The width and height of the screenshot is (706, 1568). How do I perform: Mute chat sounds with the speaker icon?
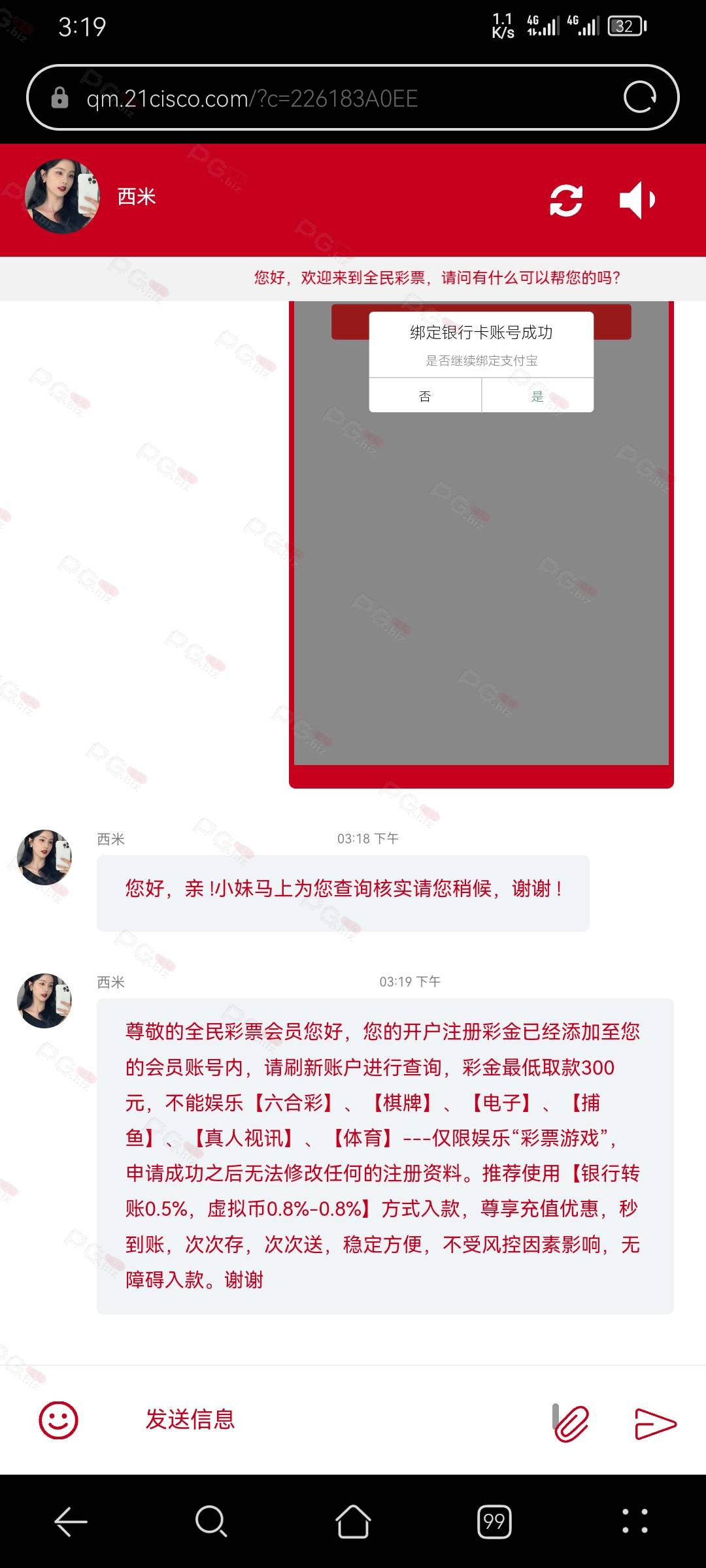(x=637, y=200)
